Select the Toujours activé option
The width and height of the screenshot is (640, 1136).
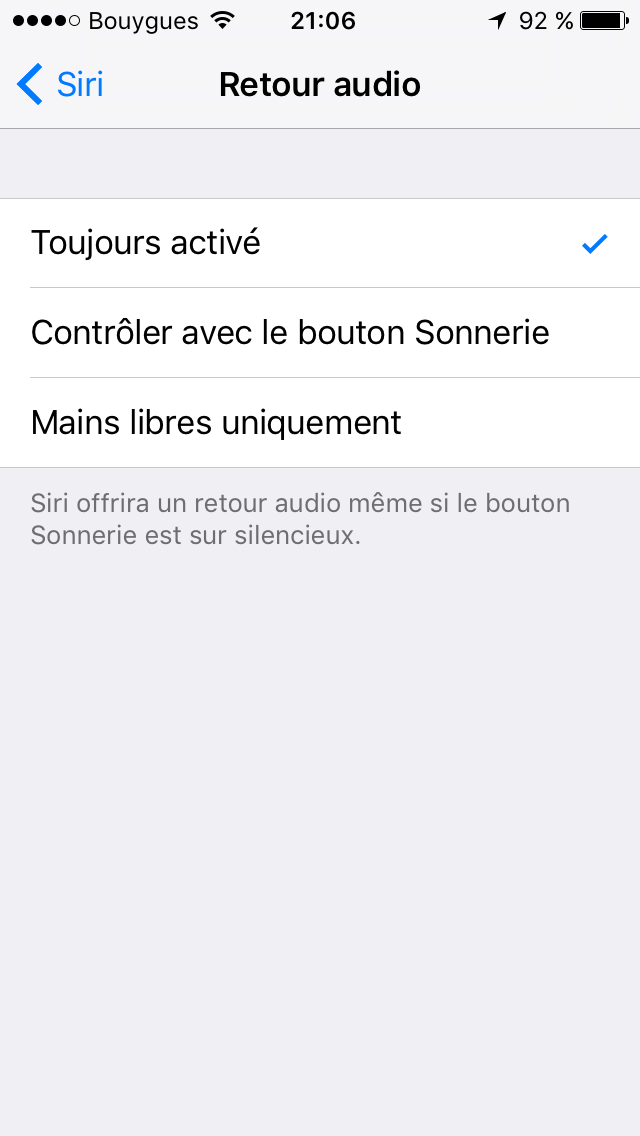pyautogui.click(x=320, y=243)
